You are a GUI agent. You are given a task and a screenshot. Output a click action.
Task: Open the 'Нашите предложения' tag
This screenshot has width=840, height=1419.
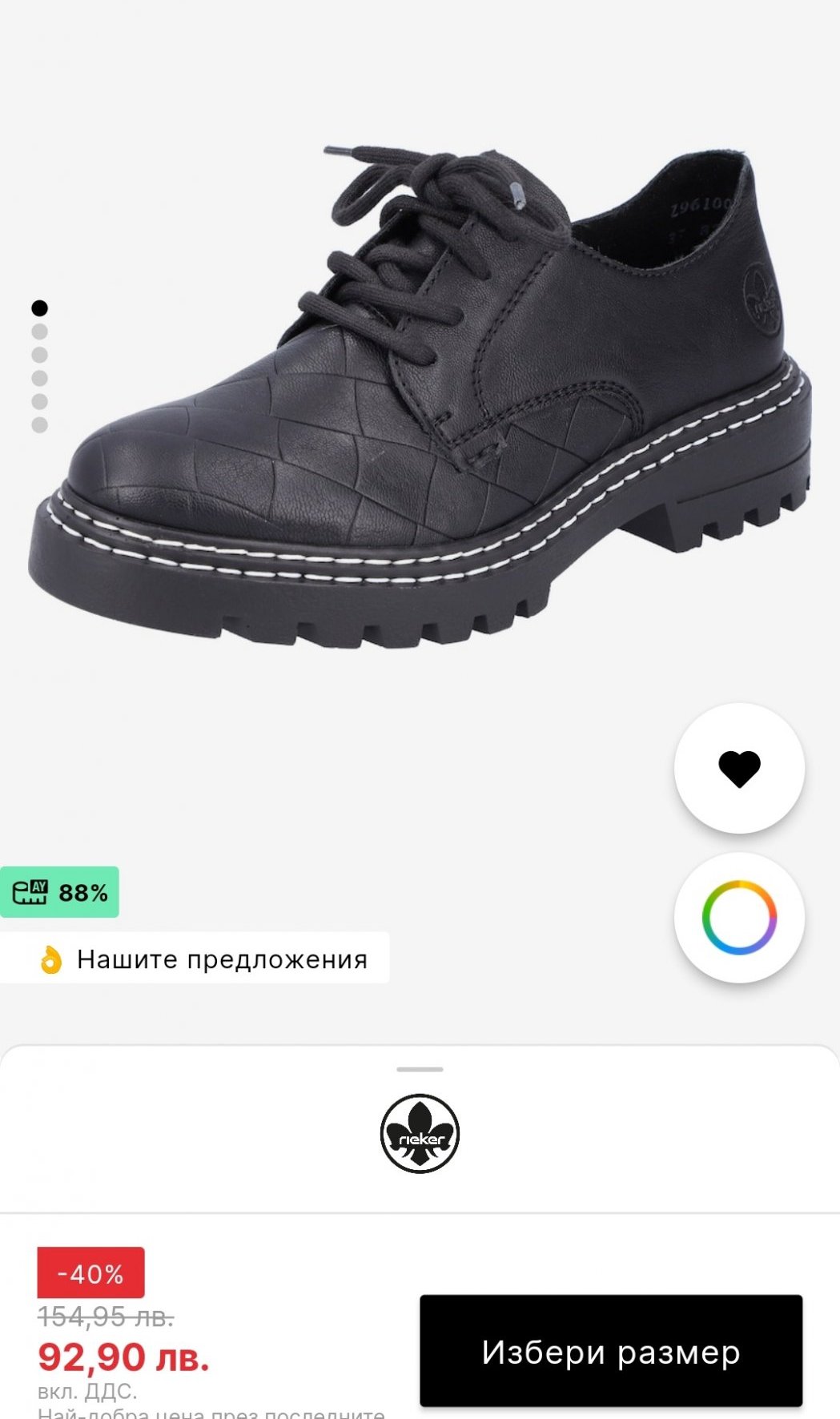(195, 958)
